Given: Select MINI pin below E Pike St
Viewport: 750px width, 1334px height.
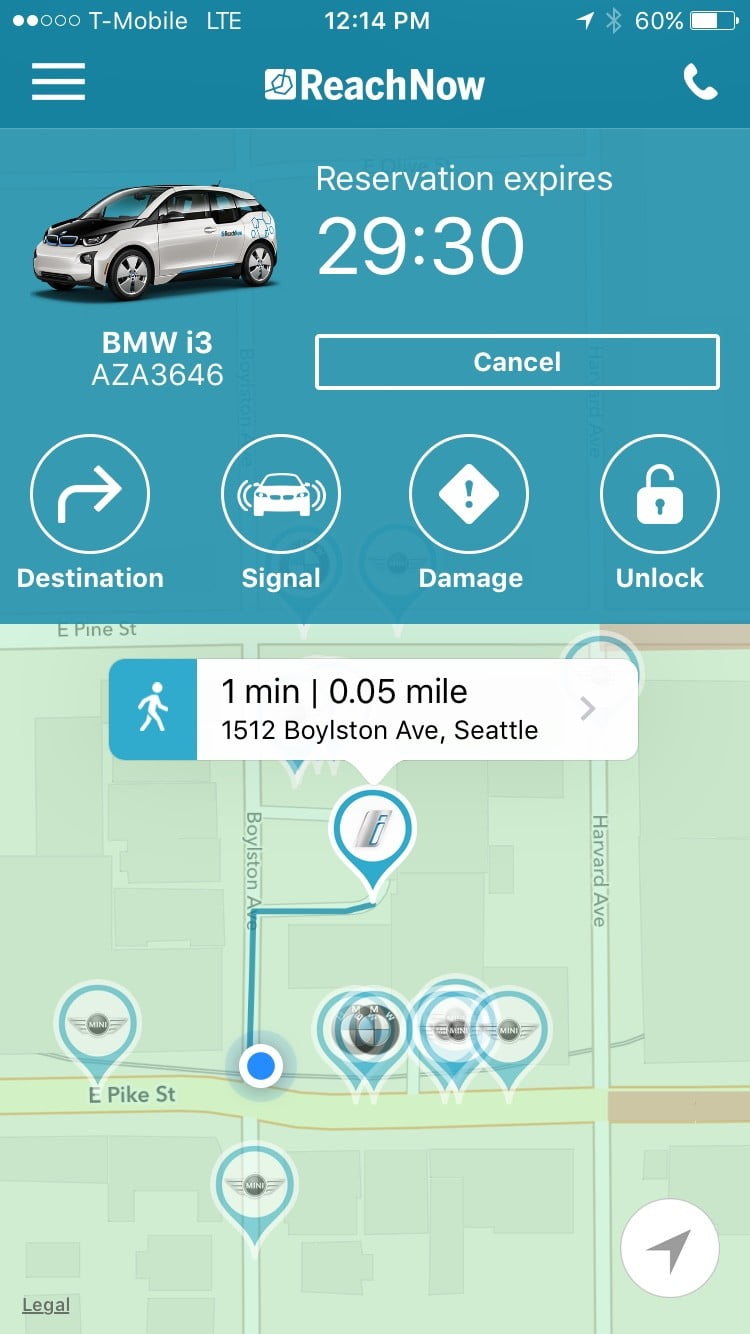Looking at the screenshot, I should coord(254,1187).
